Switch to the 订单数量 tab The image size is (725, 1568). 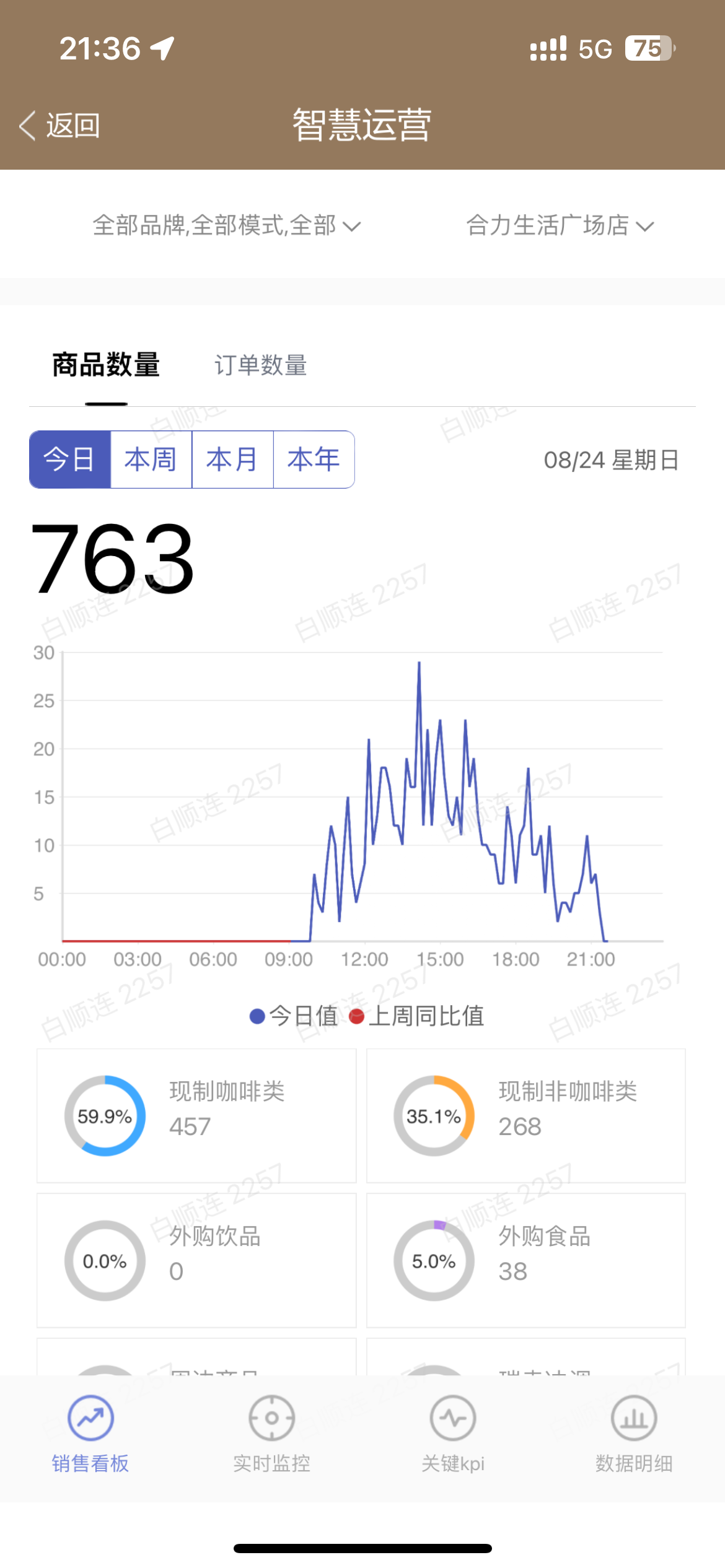260,365
